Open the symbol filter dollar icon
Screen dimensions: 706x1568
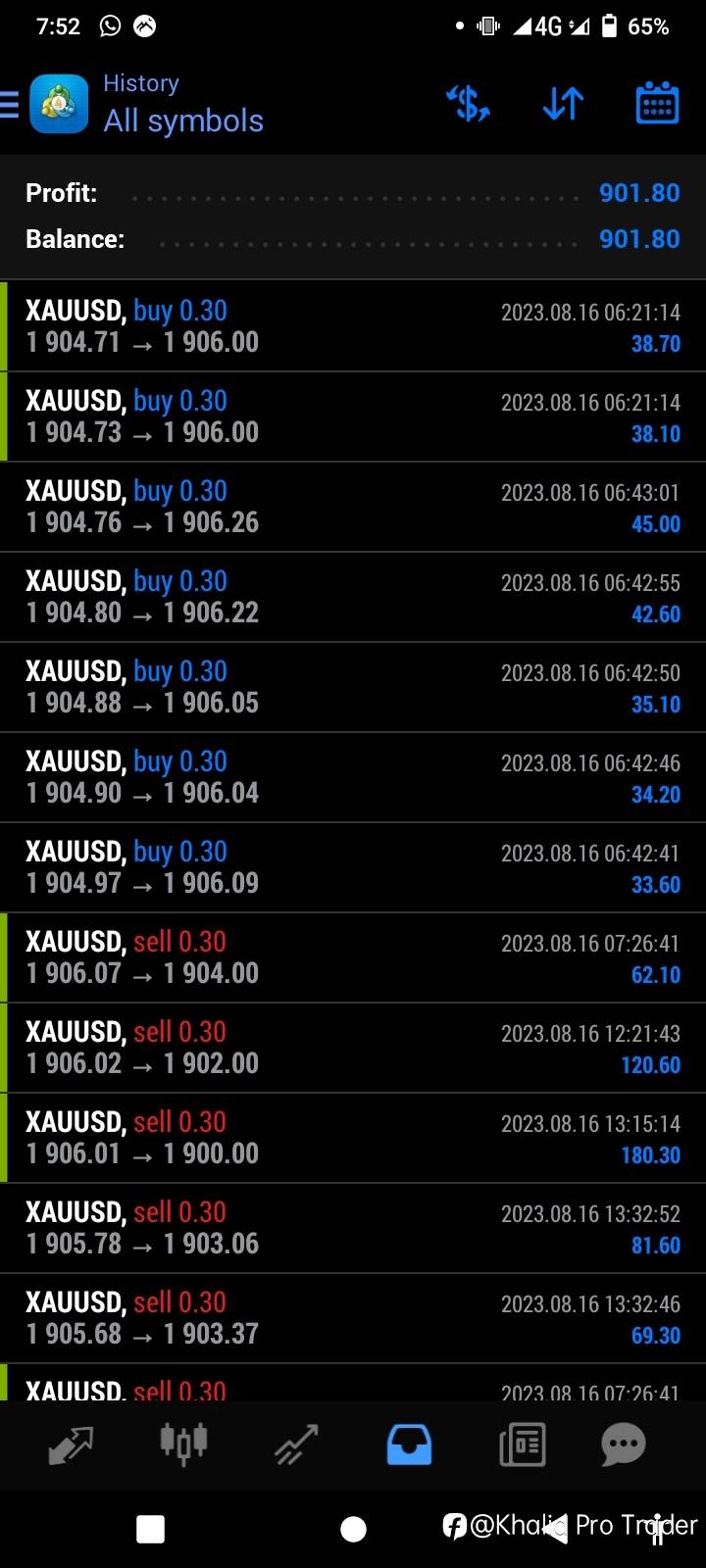pos(469,103)
